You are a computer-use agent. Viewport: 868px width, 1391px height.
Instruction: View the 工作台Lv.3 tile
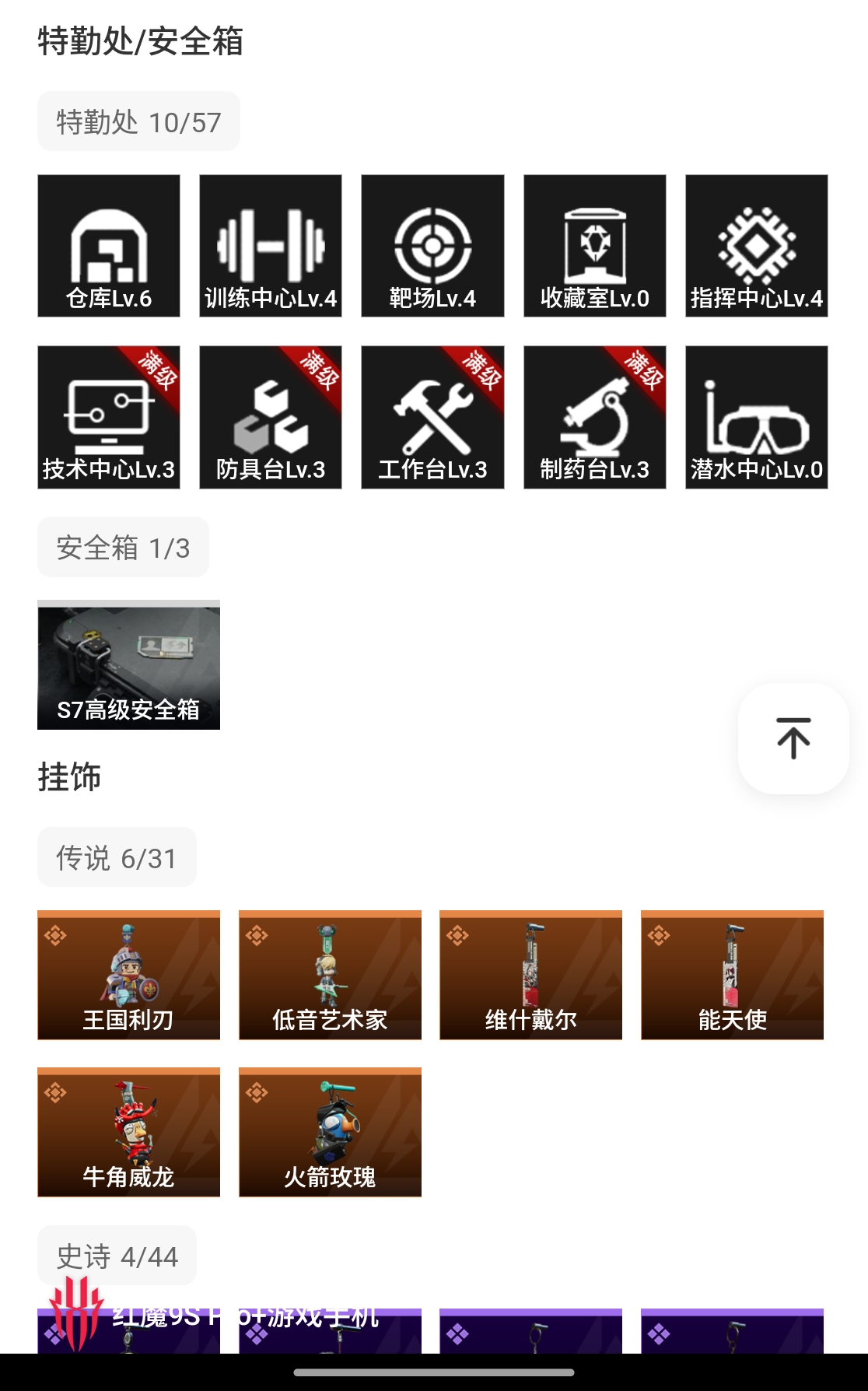click(432, 417)
